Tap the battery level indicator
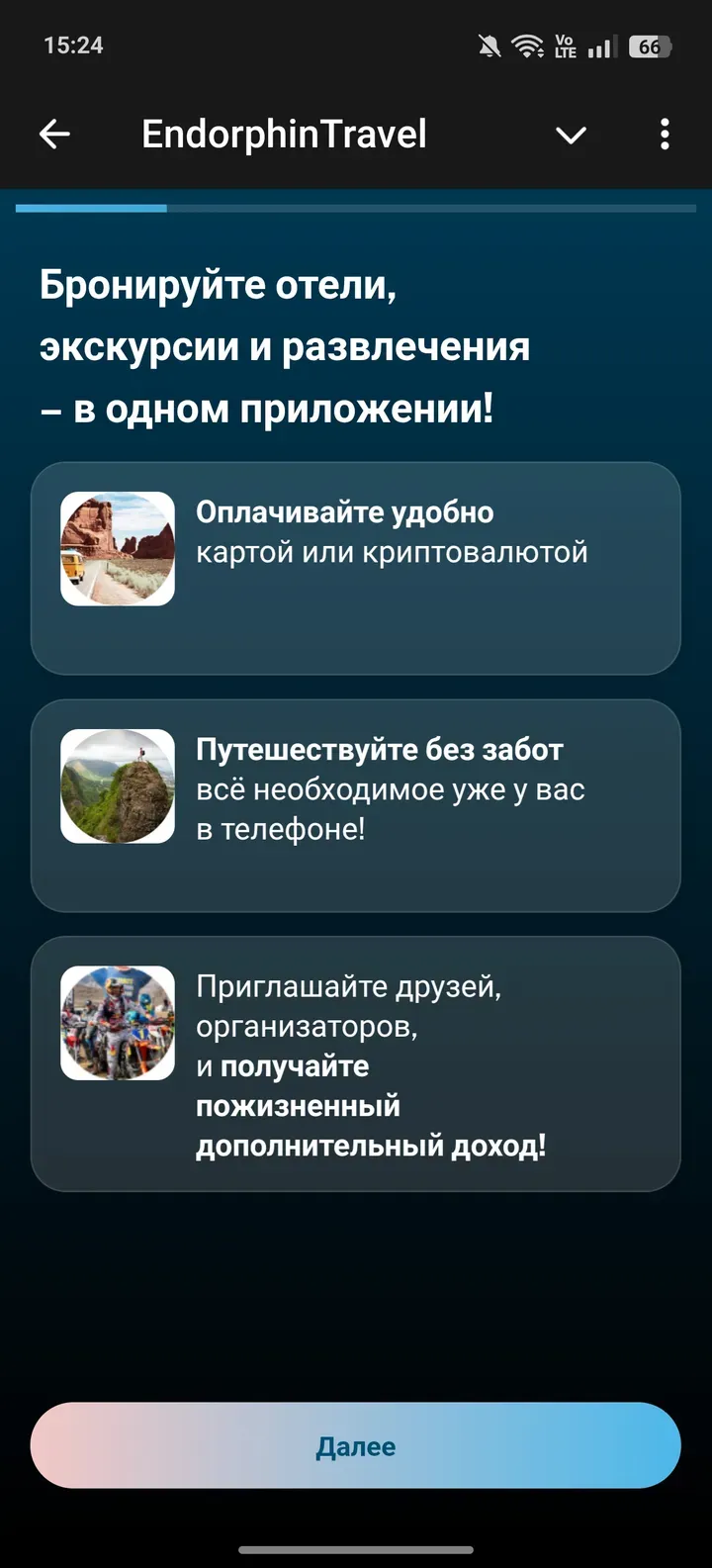The width and height of the screenshot is (712, 1568). click(x=650, y=45)
